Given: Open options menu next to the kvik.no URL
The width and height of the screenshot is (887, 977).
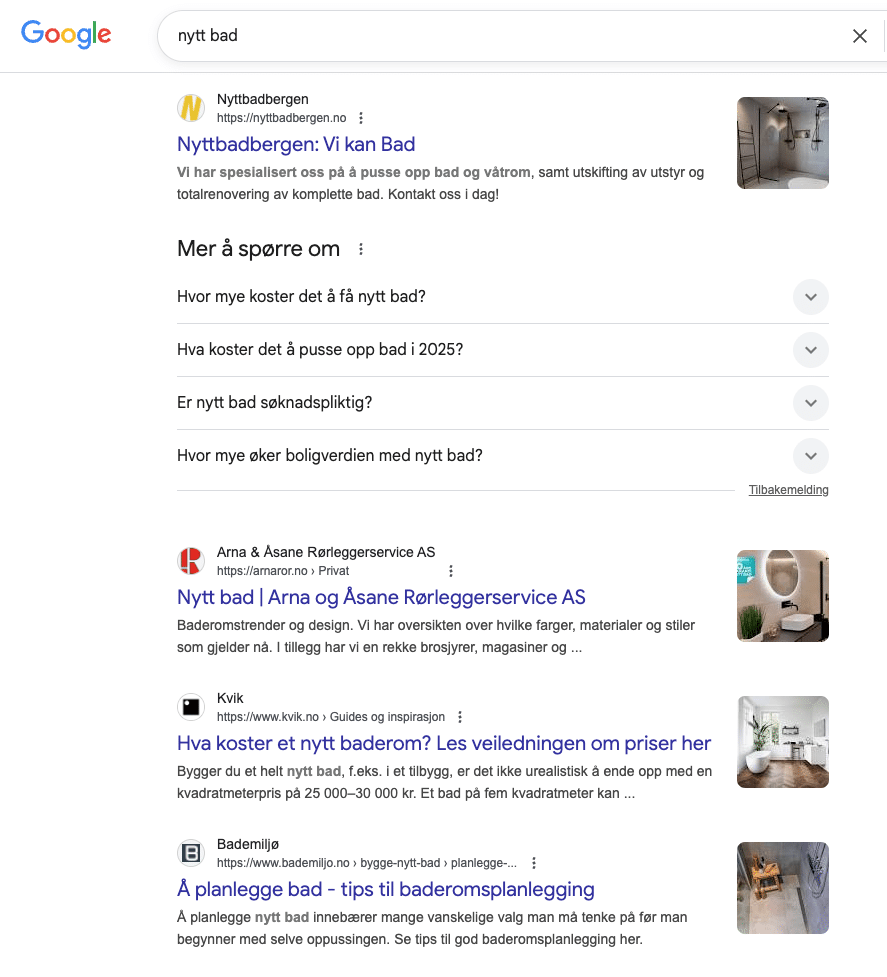Looking at the screenshot, I should (460, 717).
